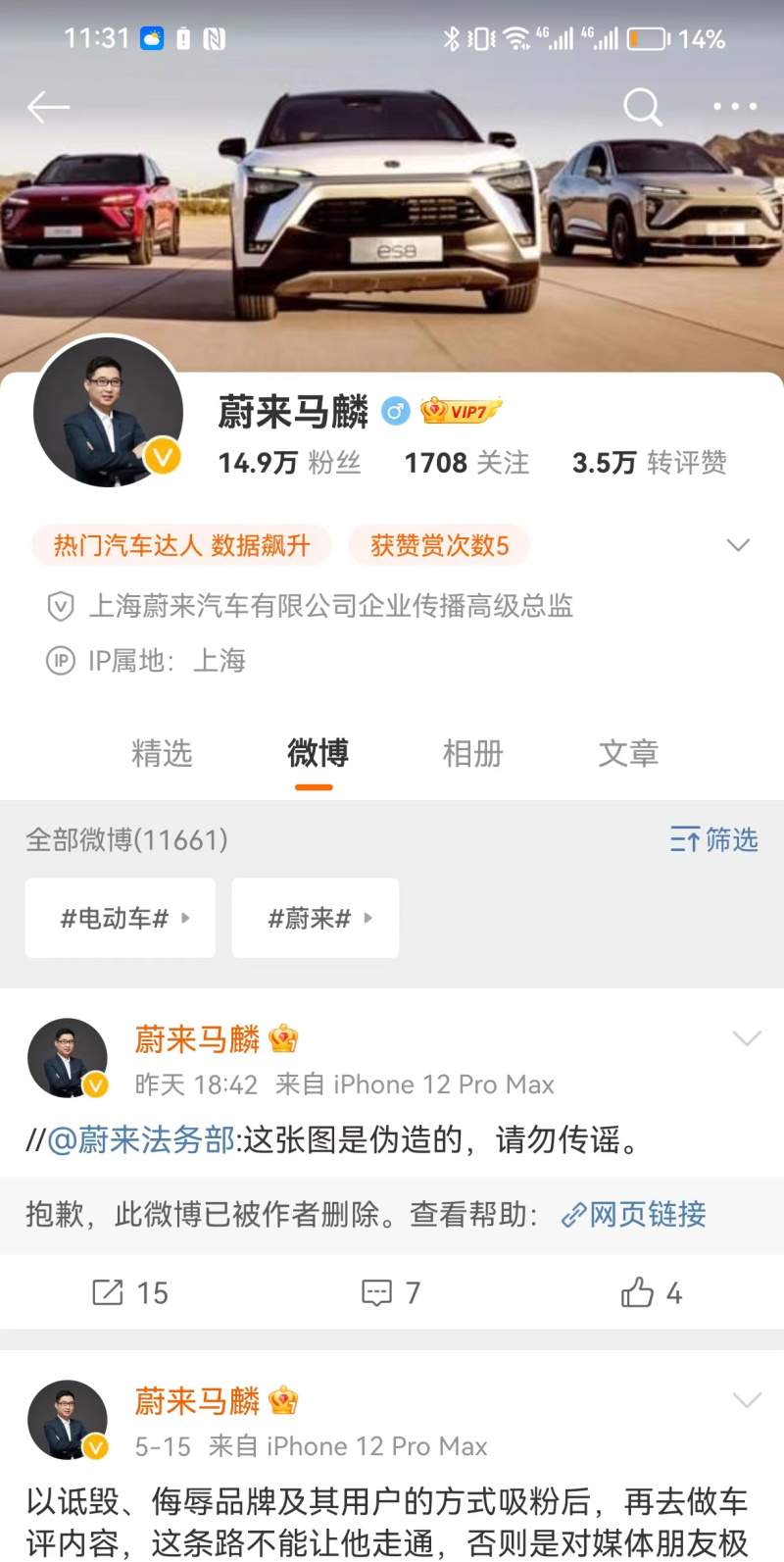Screen dimensions: 784x1562
Task: Like the post with 4 likes
Action: pyautogui.click(x=651, y=1292)
